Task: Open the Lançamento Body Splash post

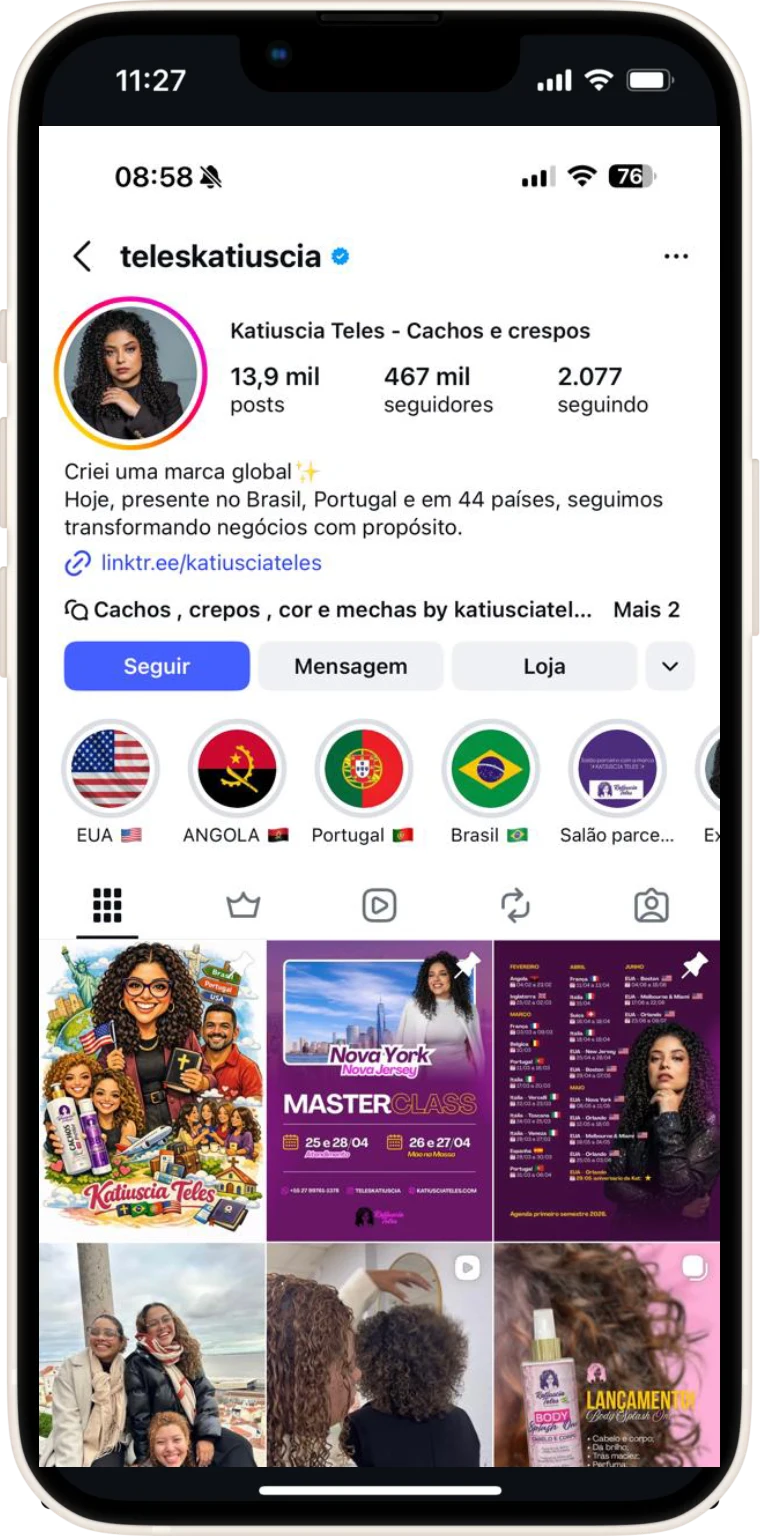Action: point(607,1355)
